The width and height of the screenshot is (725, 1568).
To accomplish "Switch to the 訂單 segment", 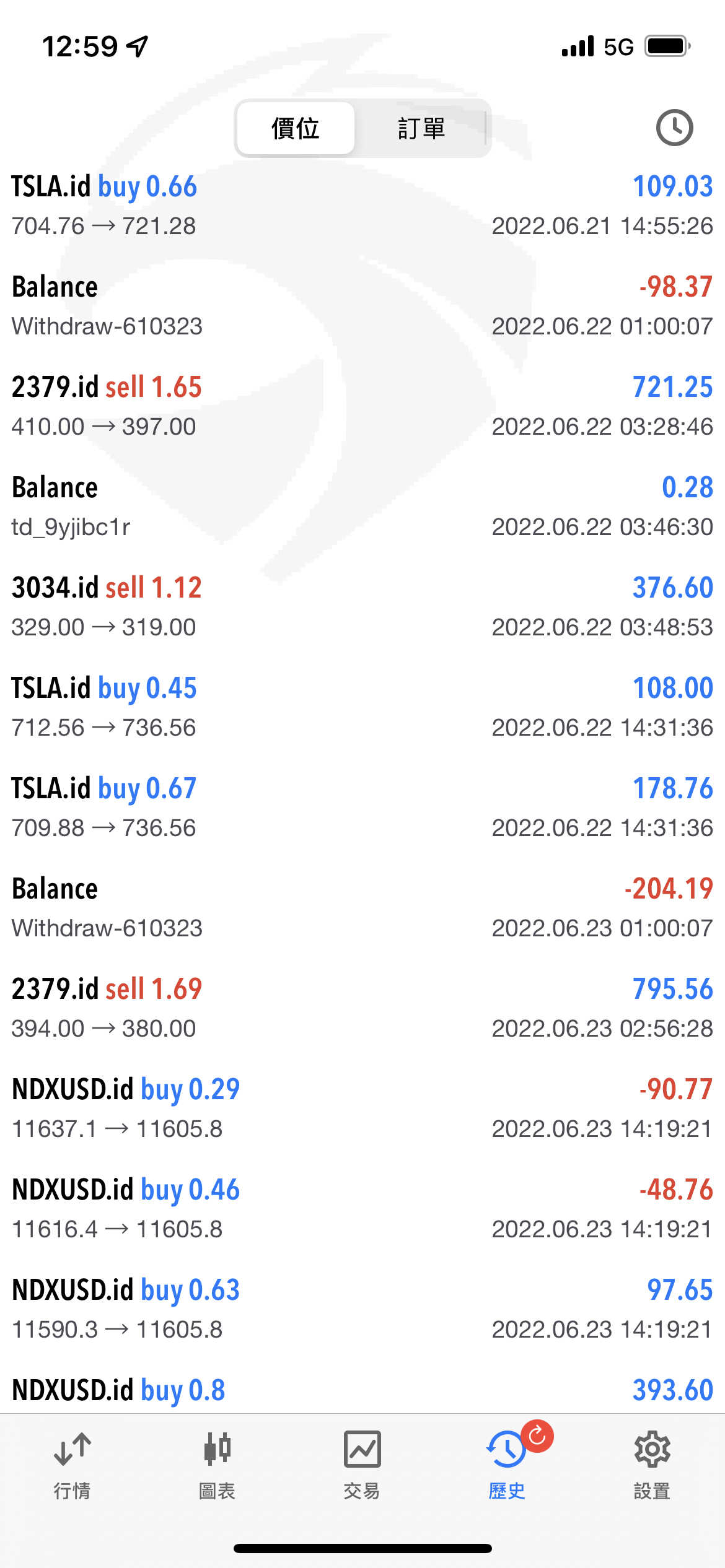I will click(x=421, y=128).
